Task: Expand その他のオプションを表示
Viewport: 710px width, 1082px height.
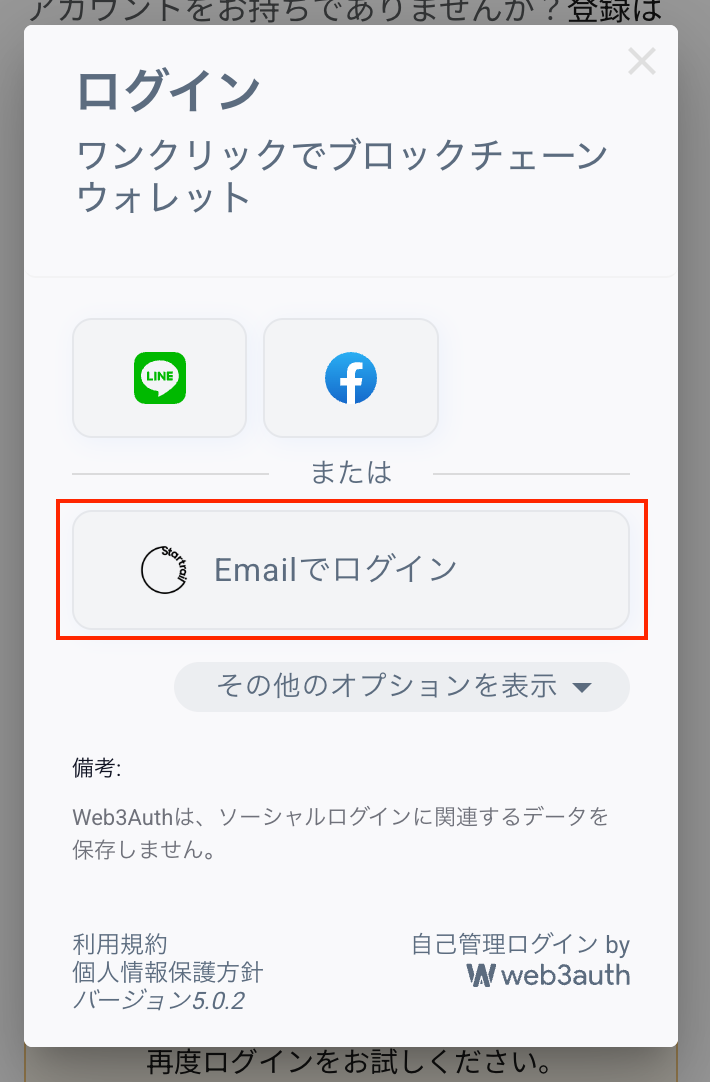Action: click(402, 687)
